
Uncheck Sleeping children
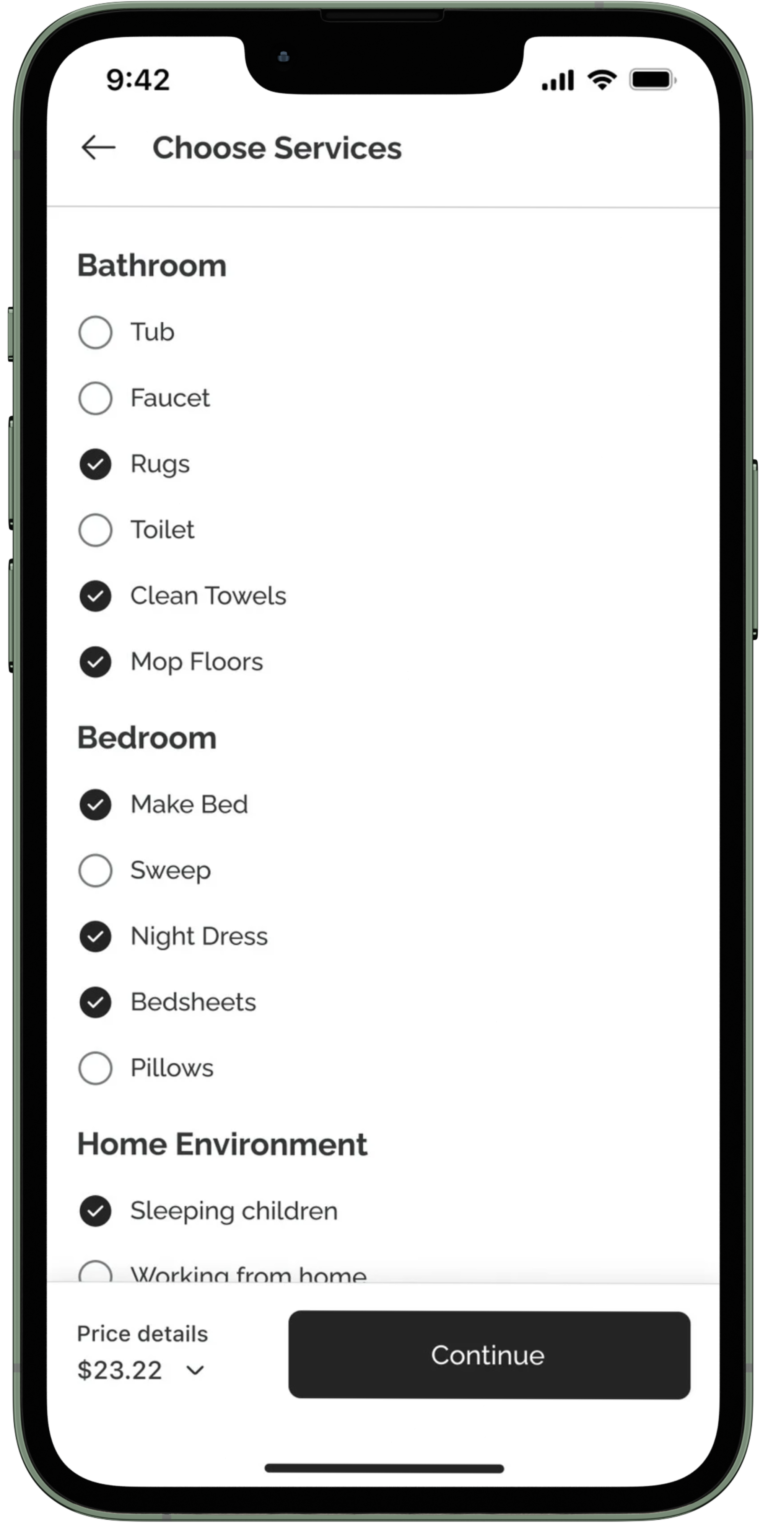tap(95, 1212)
